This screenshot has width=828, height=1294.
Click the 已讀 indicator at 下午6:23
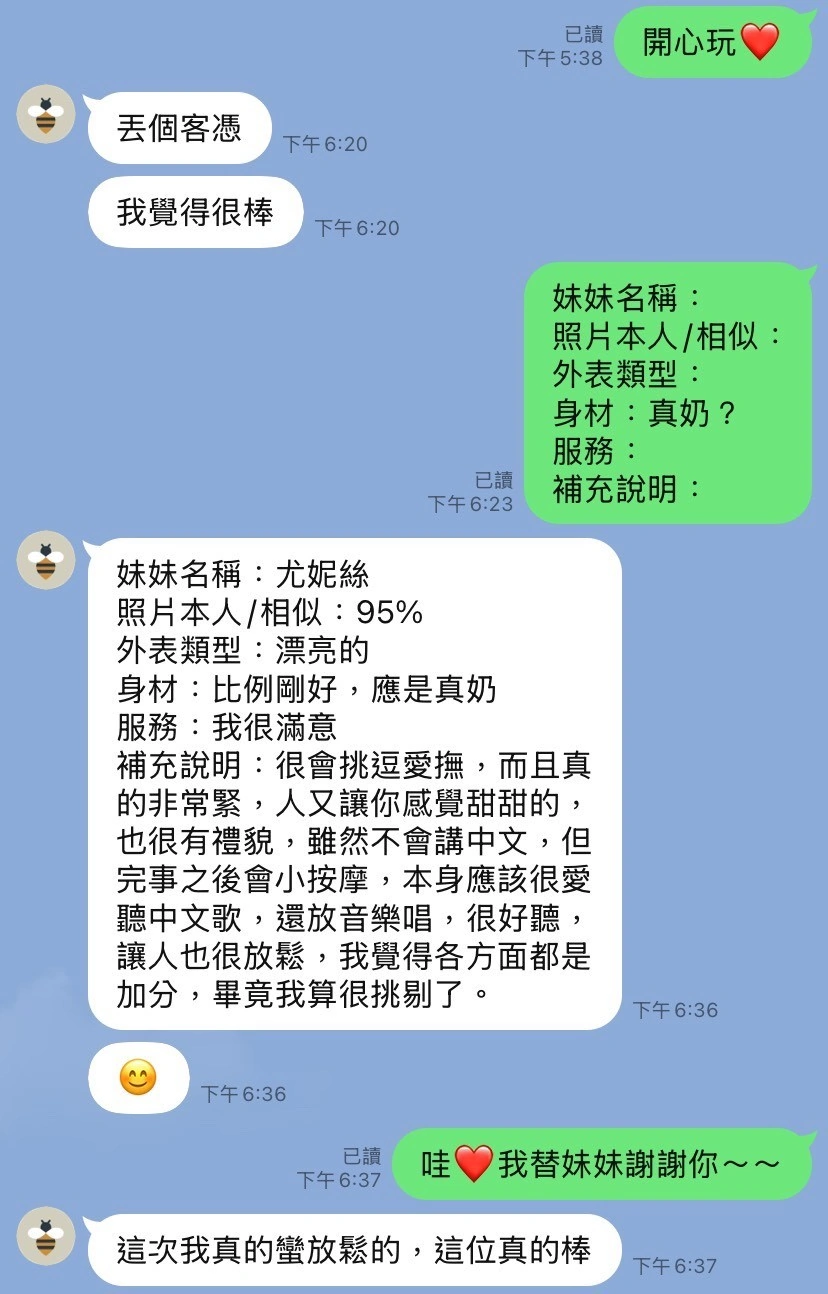point(495,481)
